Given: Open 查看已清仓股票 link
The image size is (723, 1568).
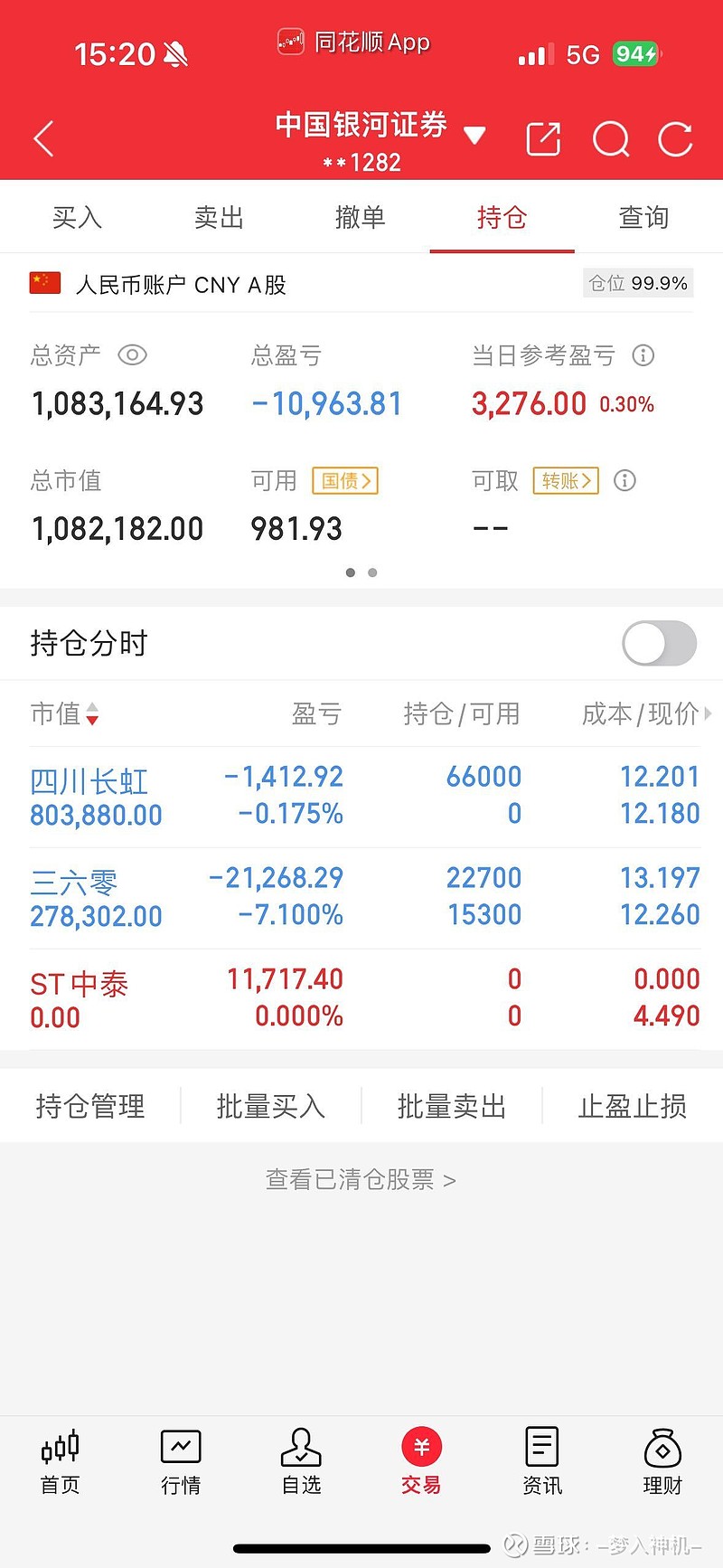Looking at the screenshot, I should [361, 1179].
